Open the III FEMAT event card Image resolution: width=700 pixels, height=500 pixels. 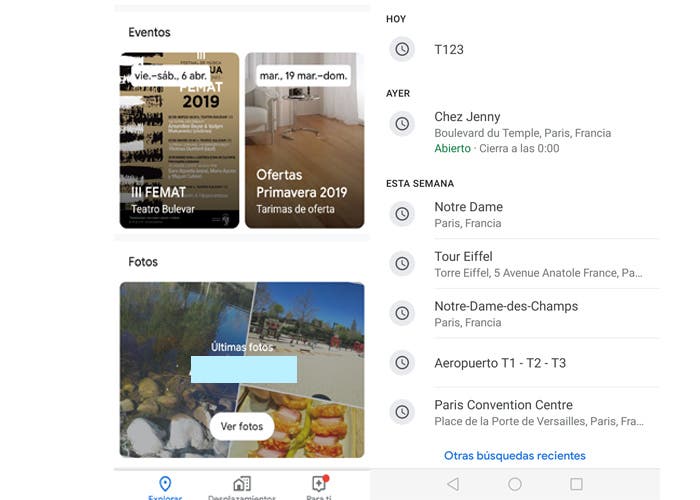(179, 140)
